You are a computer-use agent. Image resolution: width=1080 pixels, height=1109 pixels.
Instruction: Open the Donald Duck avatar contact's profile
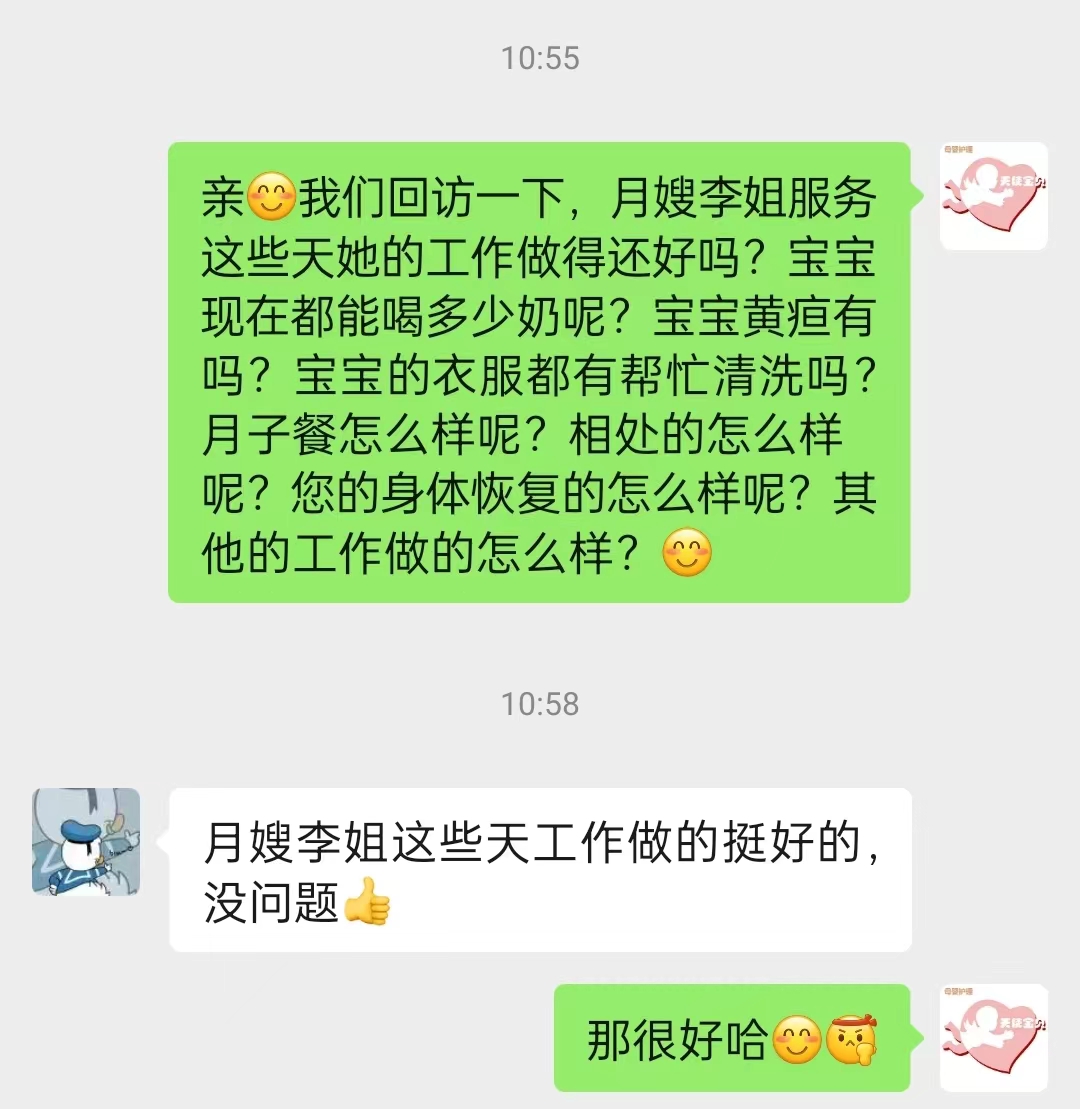[x=86, y=841]
